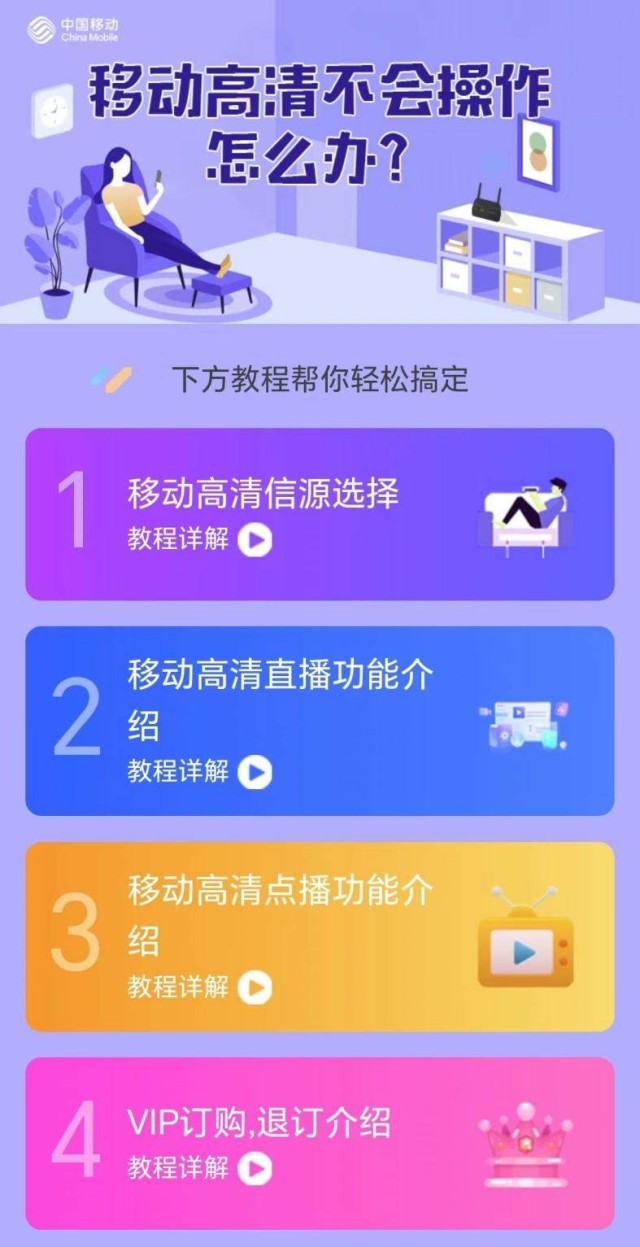Screen dimensions: 640x1247
Task: Select the 移动高清点播功能介绍 tutorial card
Action: (x=319, y=936)
